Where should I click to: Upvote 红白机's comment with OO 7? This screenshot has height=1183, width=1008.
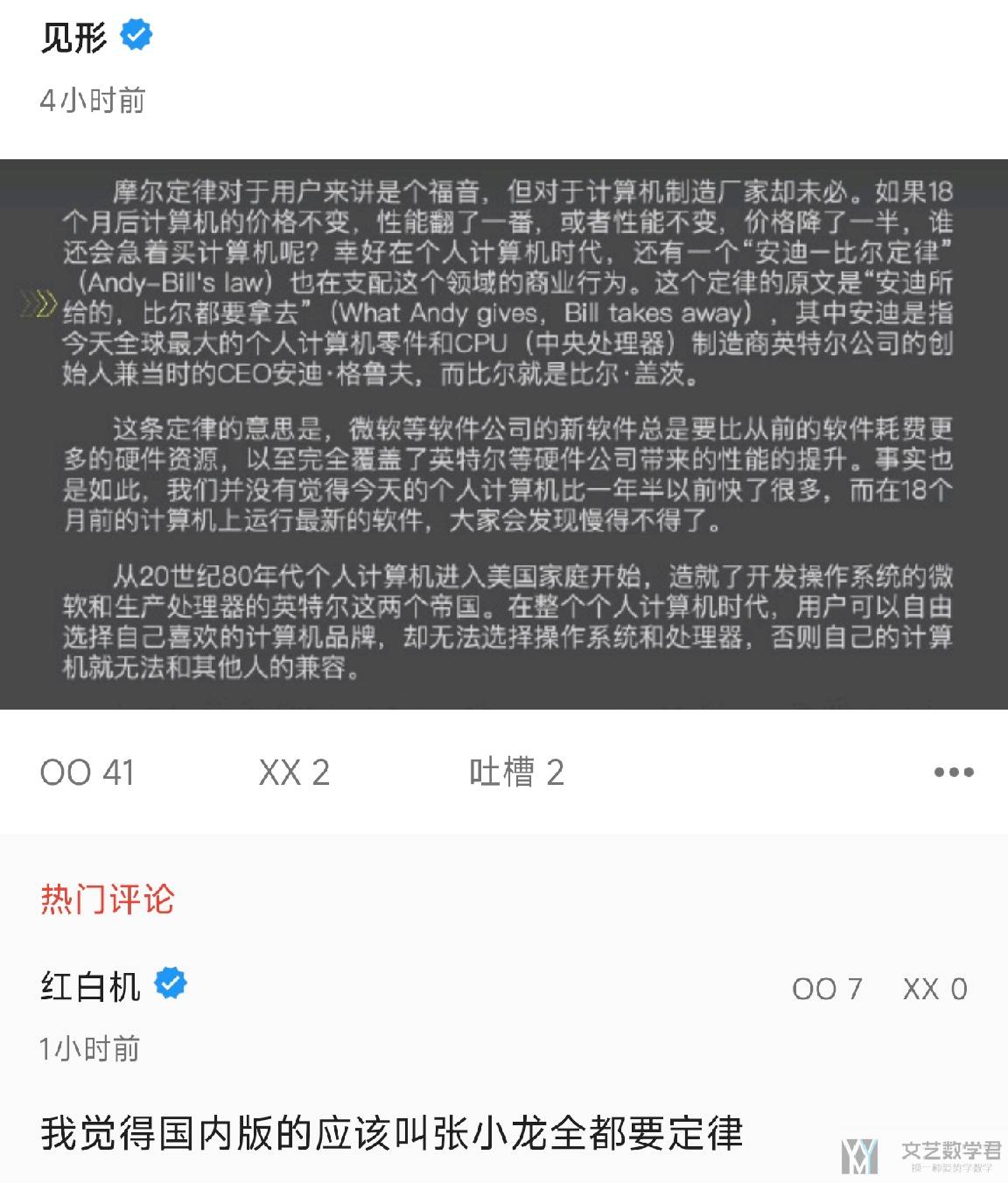click(827, 989)
